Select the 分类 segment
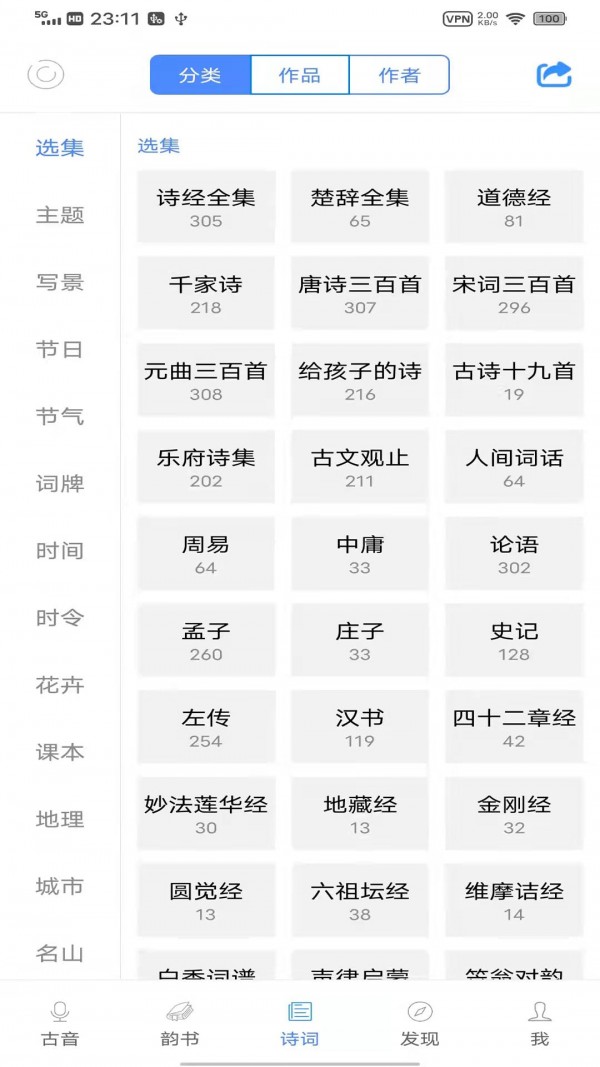600x1067 pixels. click(x=200, y=75)
